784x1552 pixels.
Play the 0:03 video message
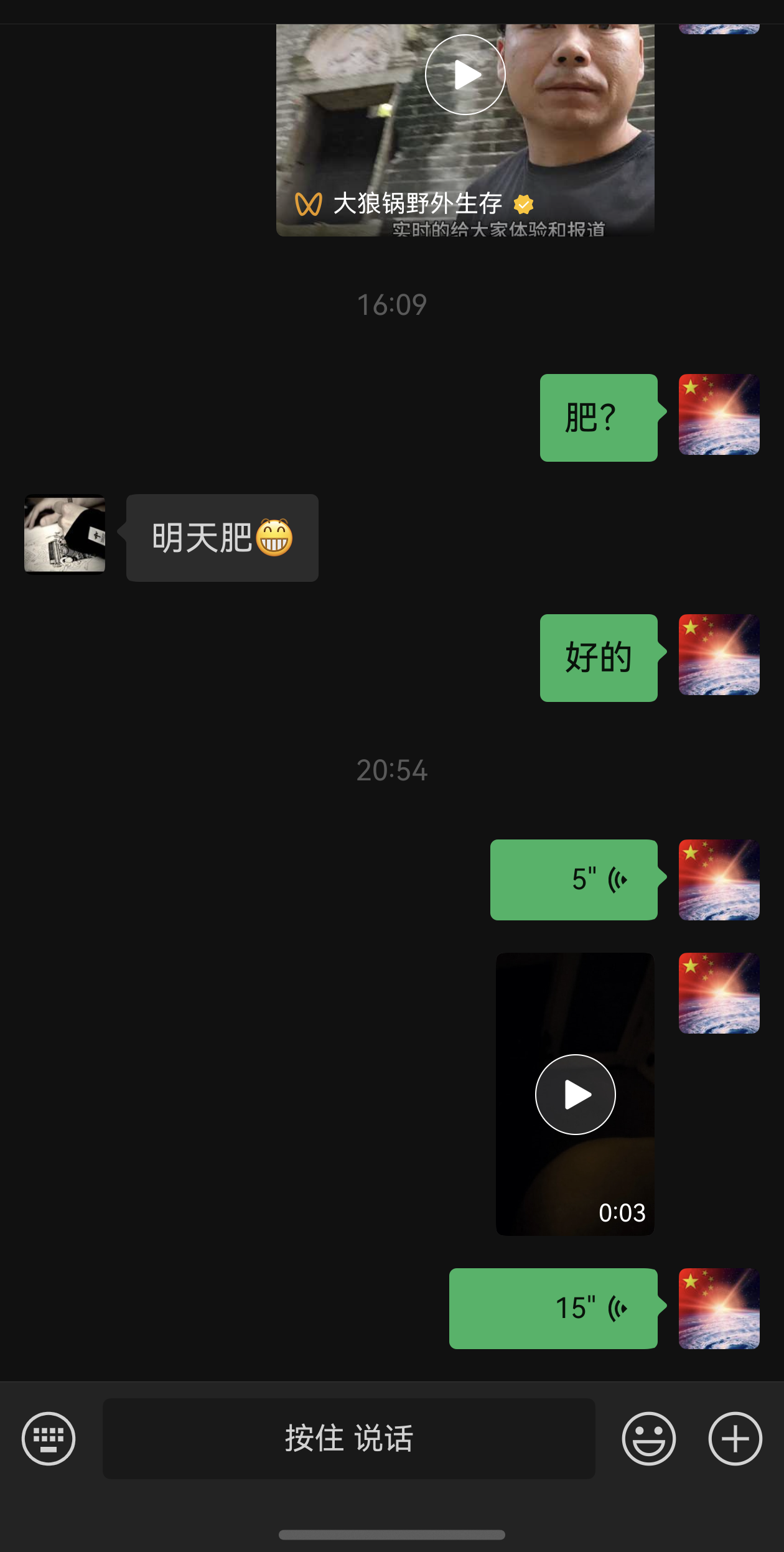[x=574, y=1094]
